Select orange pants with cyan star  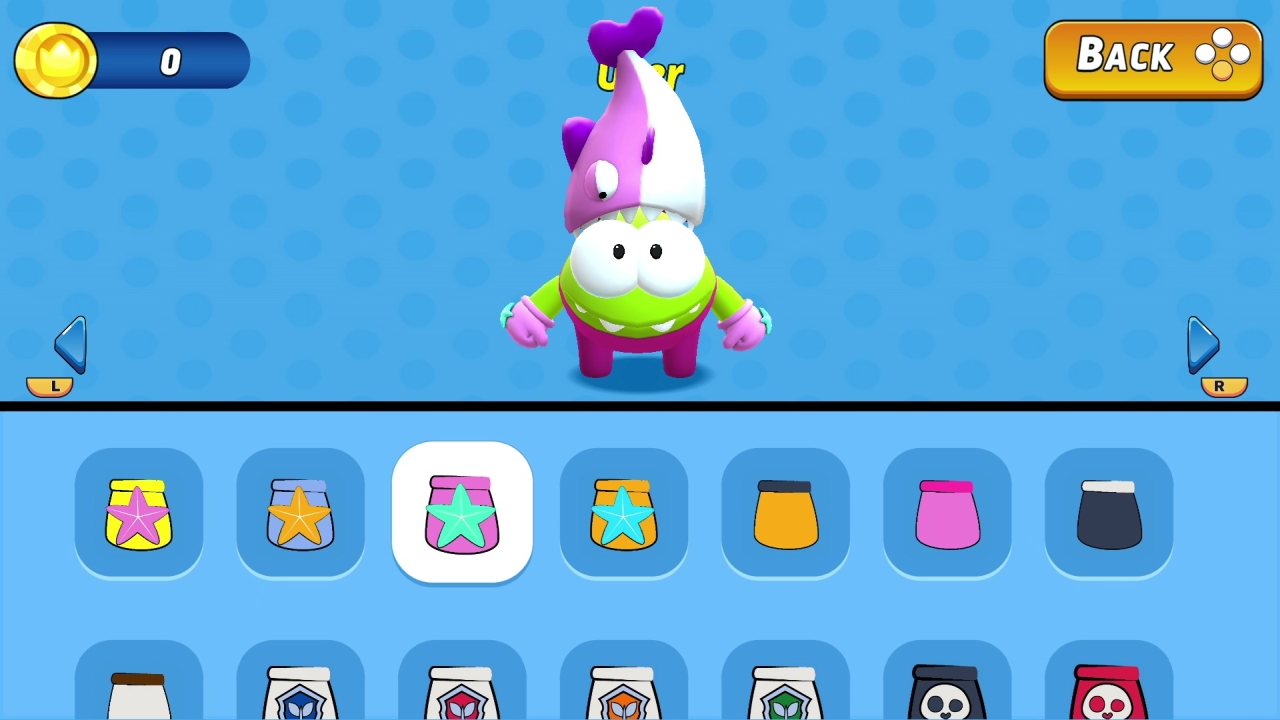point(624,513)
